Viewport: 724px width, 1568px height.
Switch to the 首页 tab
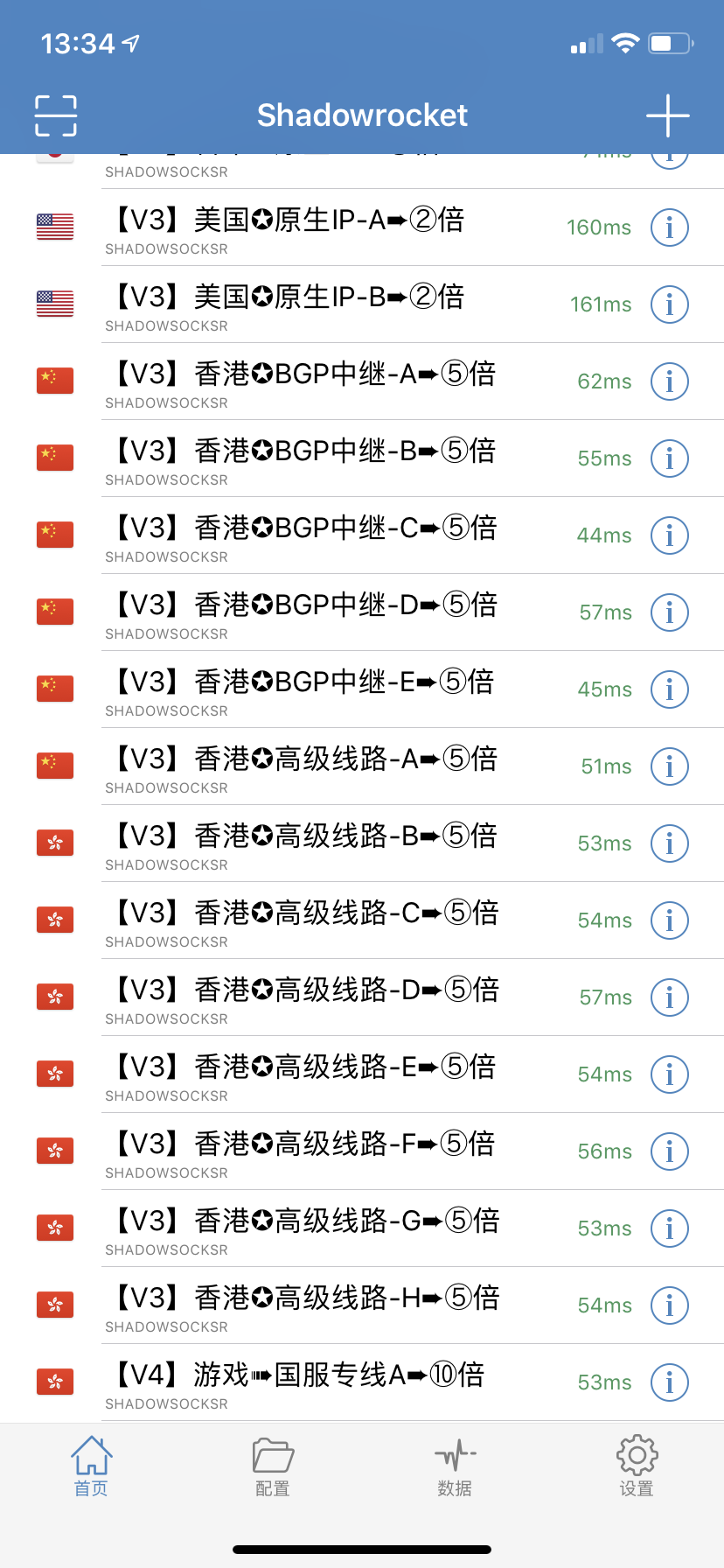click(x=91, y=1466)
